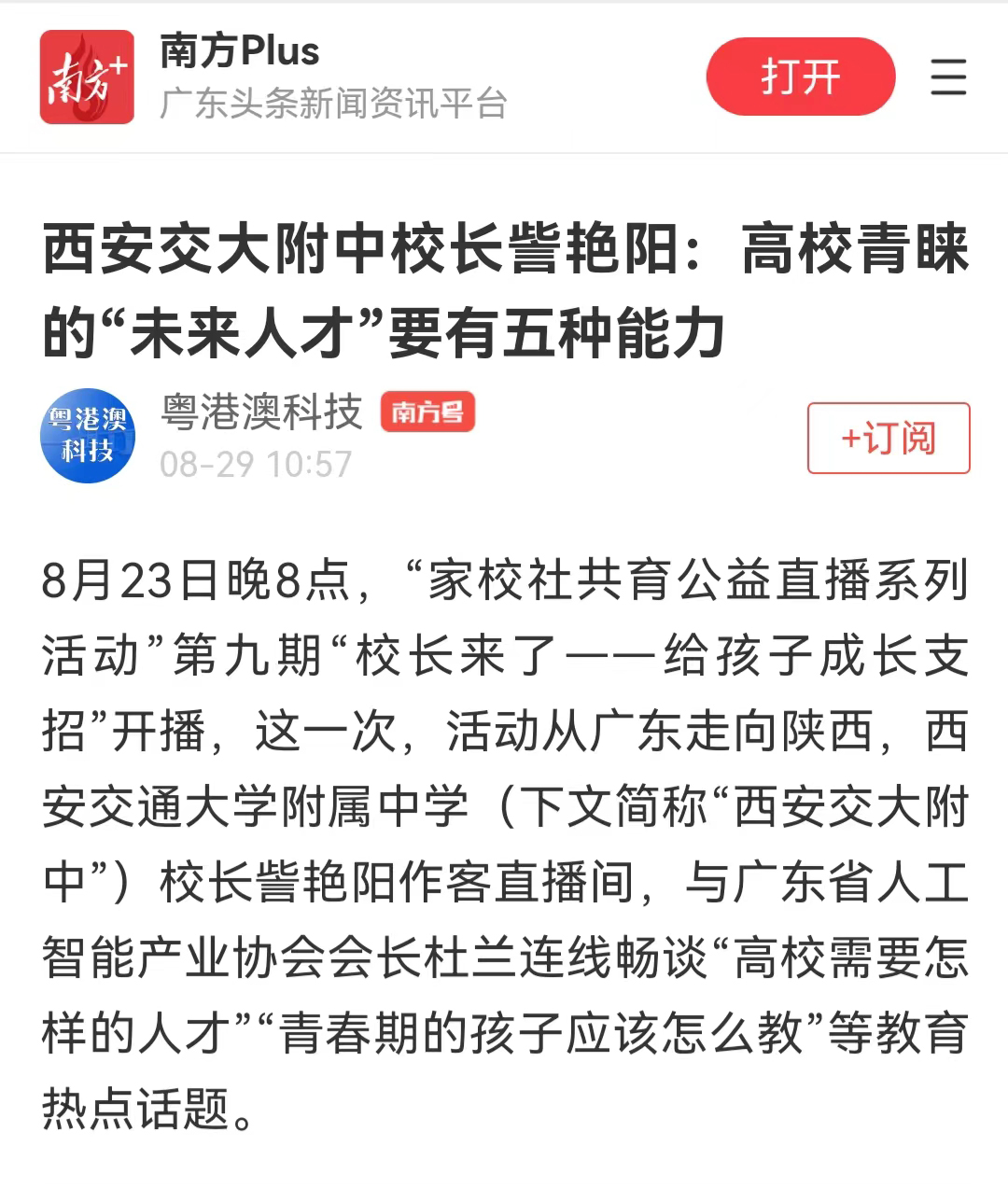Subscribe with the +订阅 button
1008x1187 pixels.
888,438
